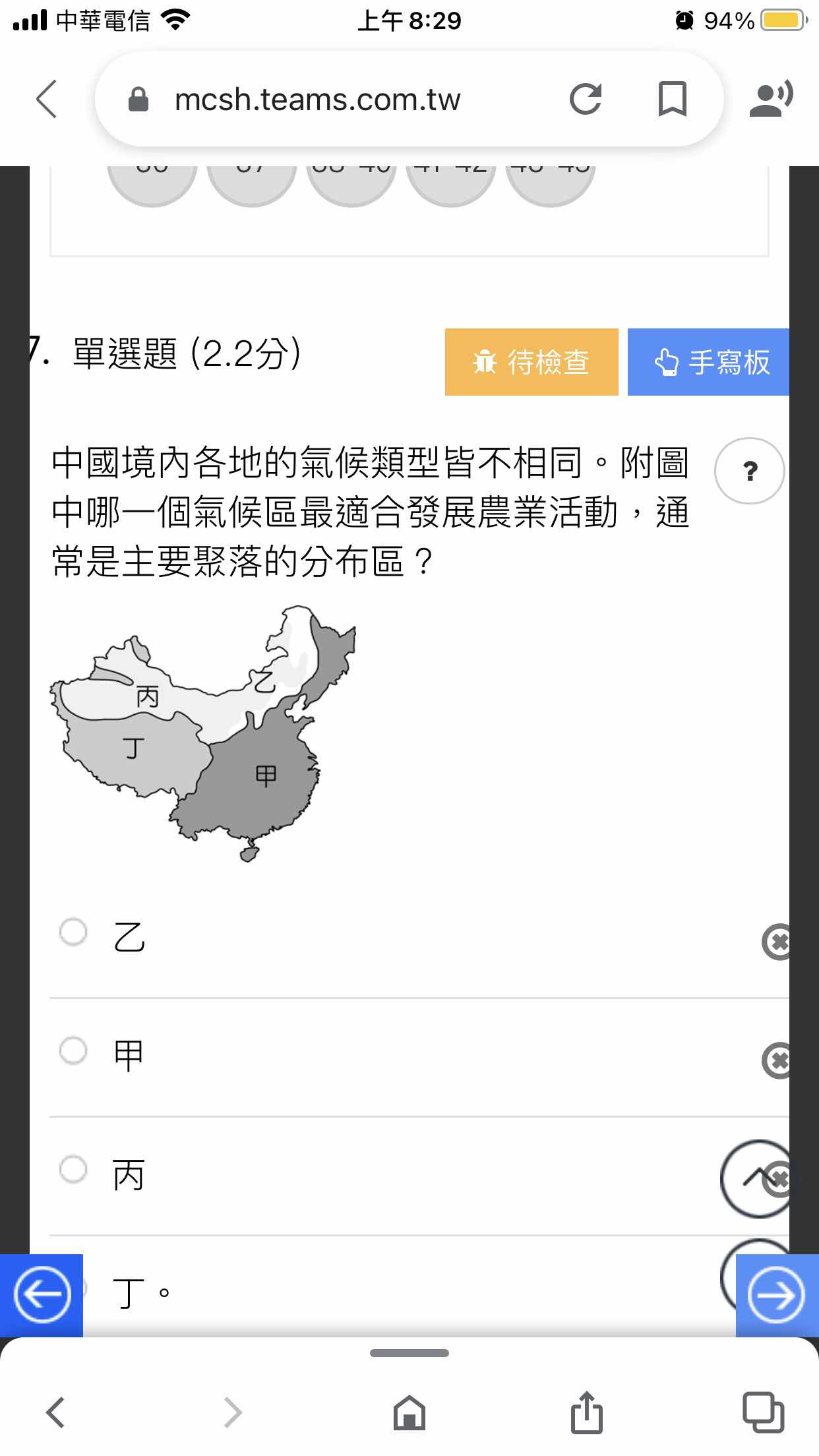Share this page from the bottom toolbar
The width and height of the screenshot is (819, 1456).
tap(586, 1412)
